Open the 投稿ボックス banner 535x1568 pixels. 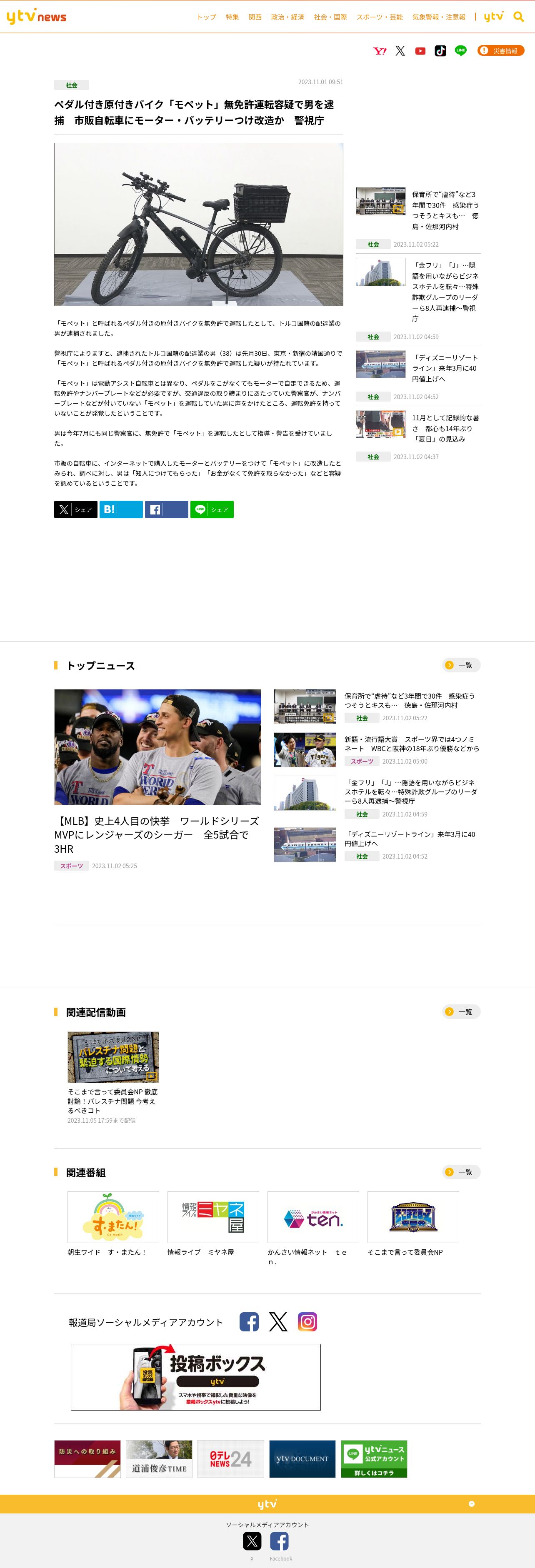pos(195,1377)
